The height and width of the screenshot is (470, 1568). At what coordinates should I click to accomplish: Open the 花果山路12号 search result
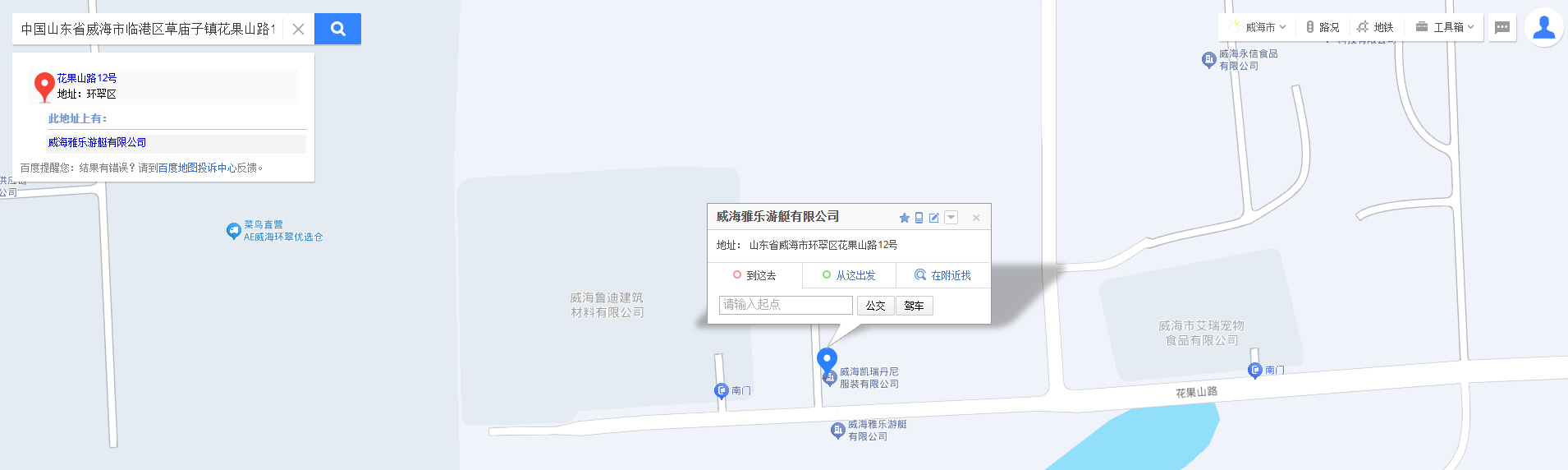pos(86,78)
